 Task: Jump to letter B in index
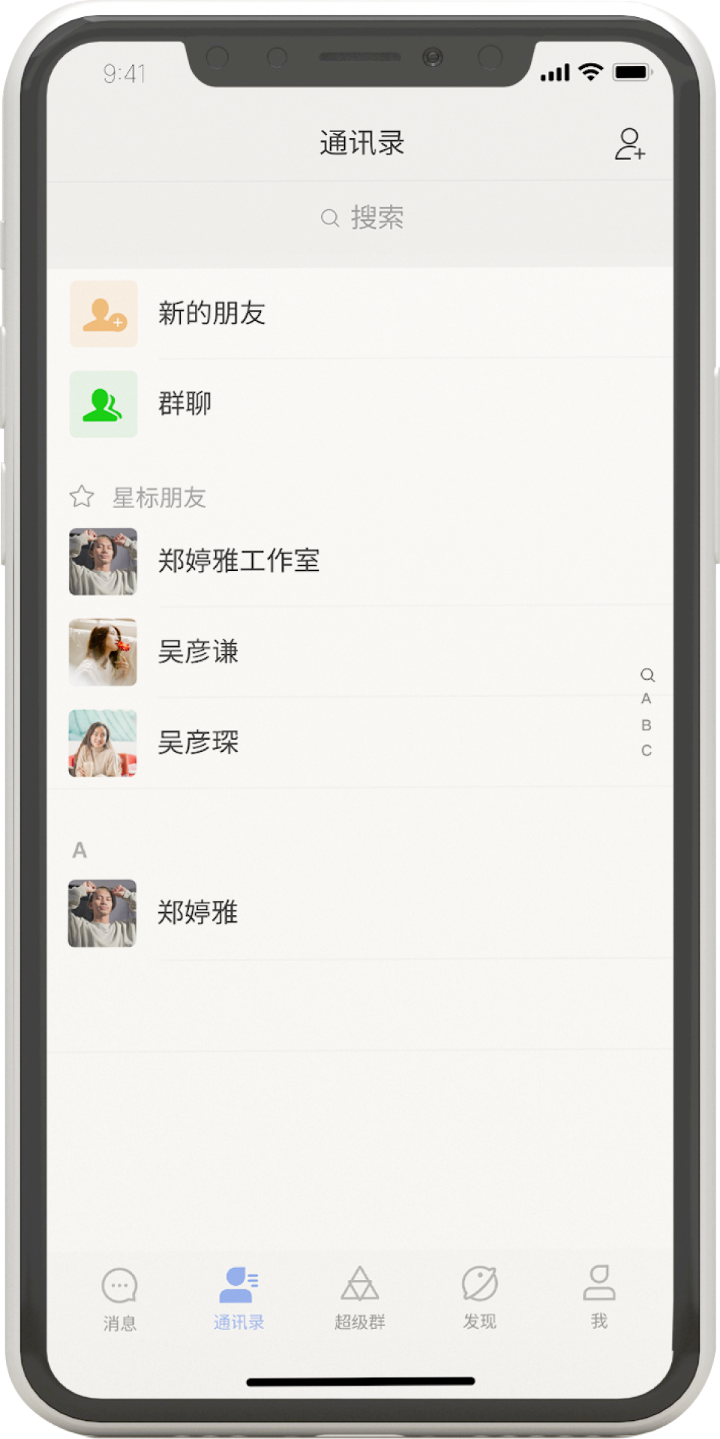pyautogui.click(x=646, y=725)
